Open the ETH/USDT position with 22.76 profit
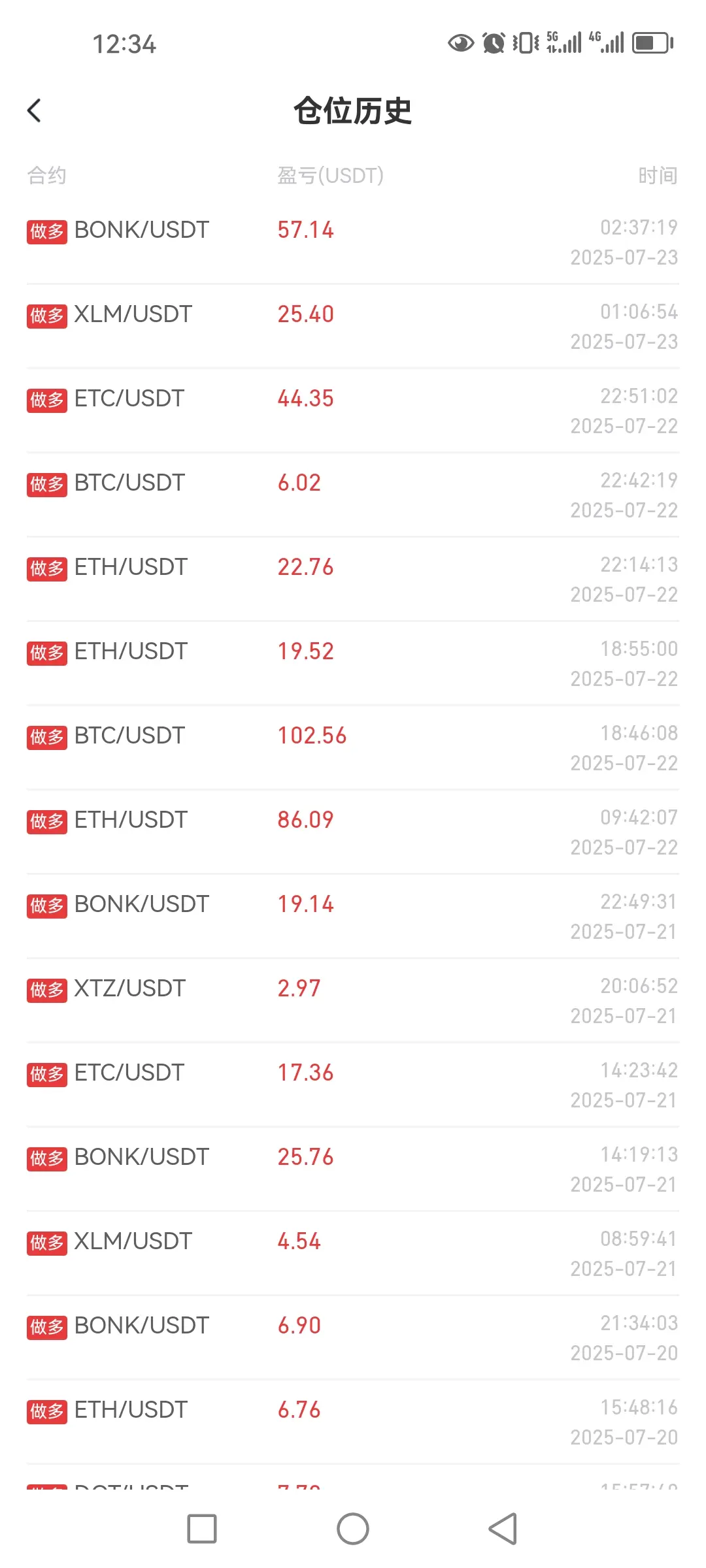 (353, 580)
